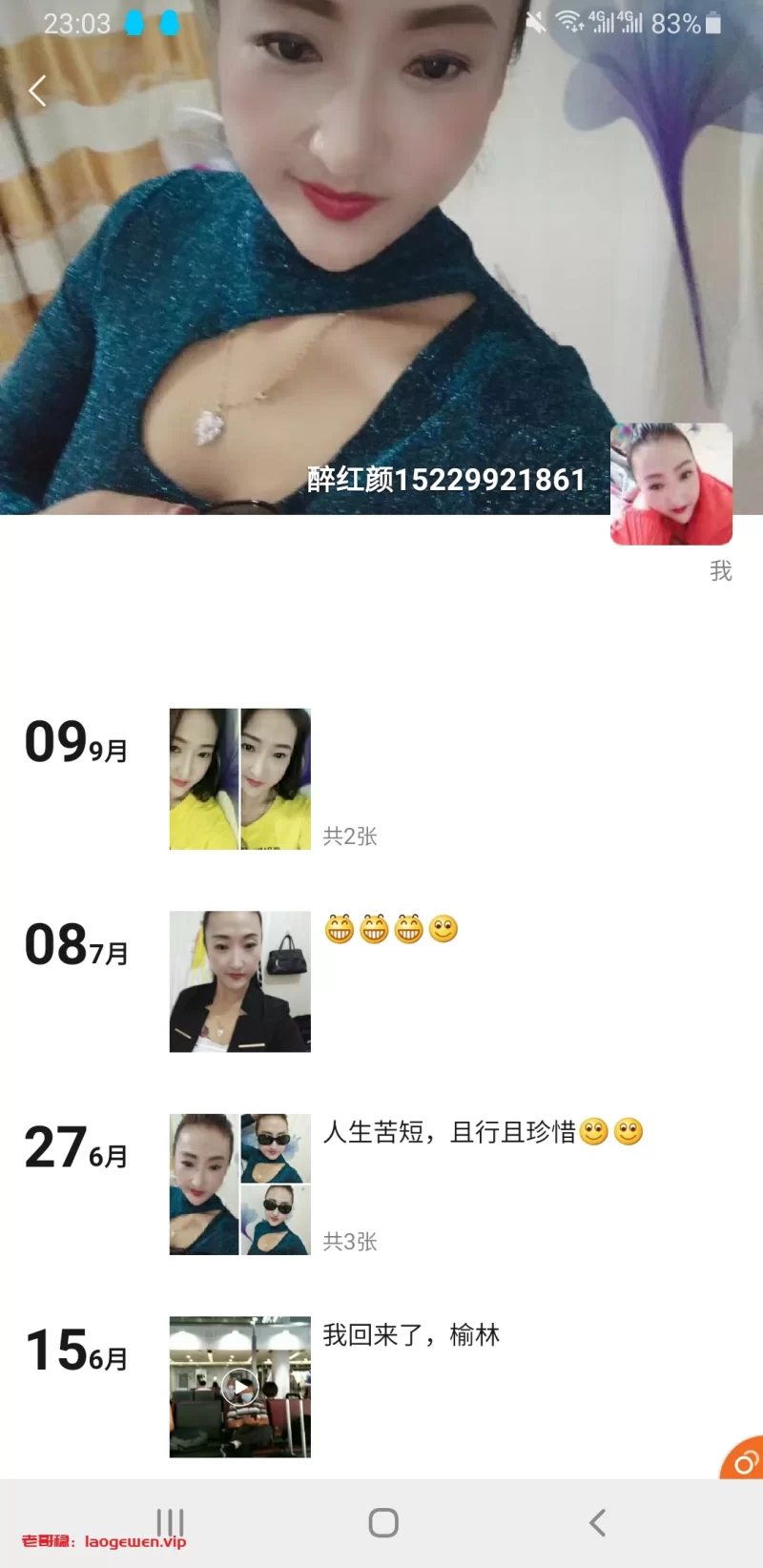Open the profile avatar beside the nickname
The width and height of the screenshot is (763, 1568).
coord(670,485)
